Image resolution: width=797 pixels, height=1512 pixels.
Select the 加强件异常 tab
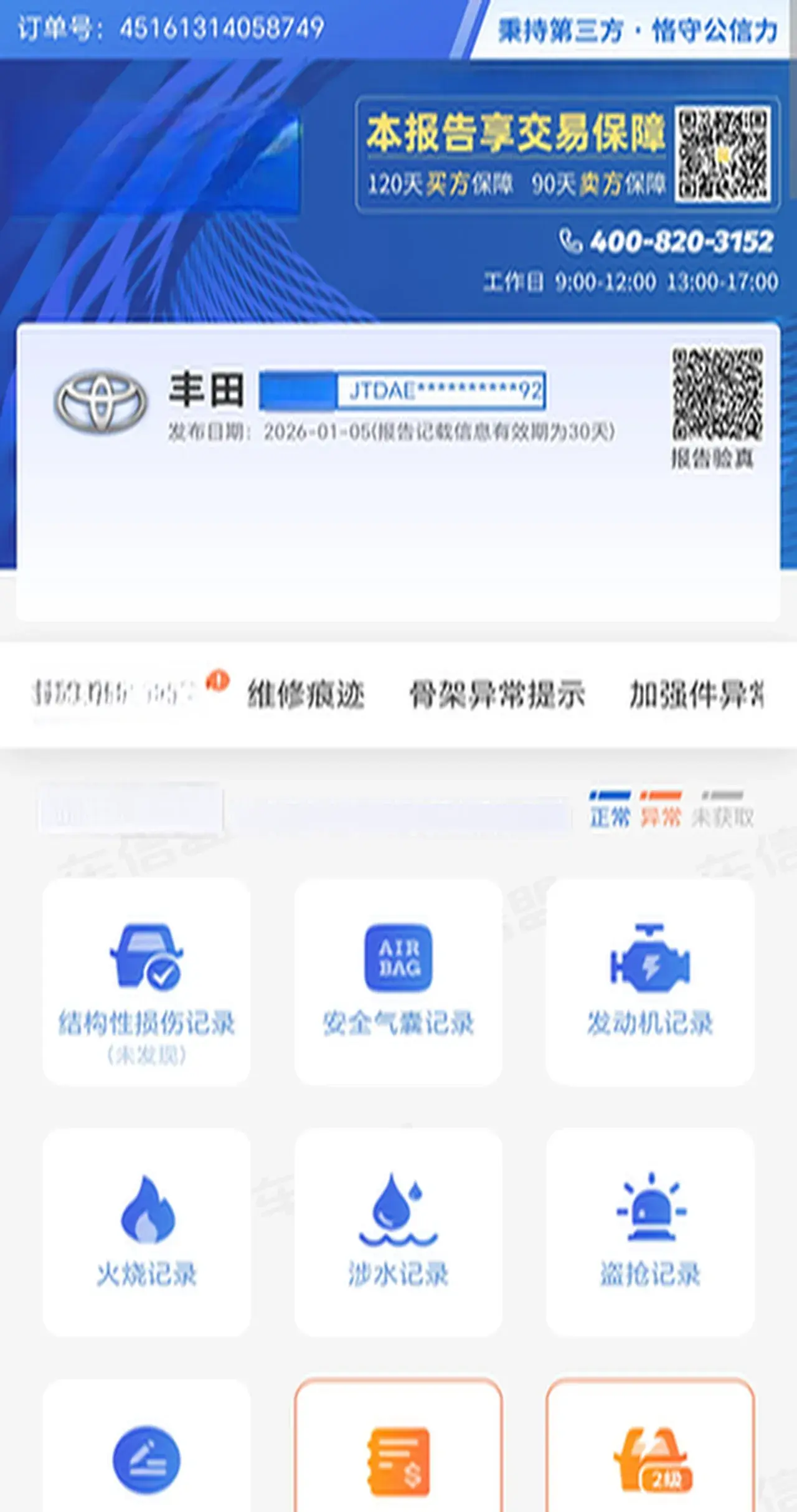point(696,695)
